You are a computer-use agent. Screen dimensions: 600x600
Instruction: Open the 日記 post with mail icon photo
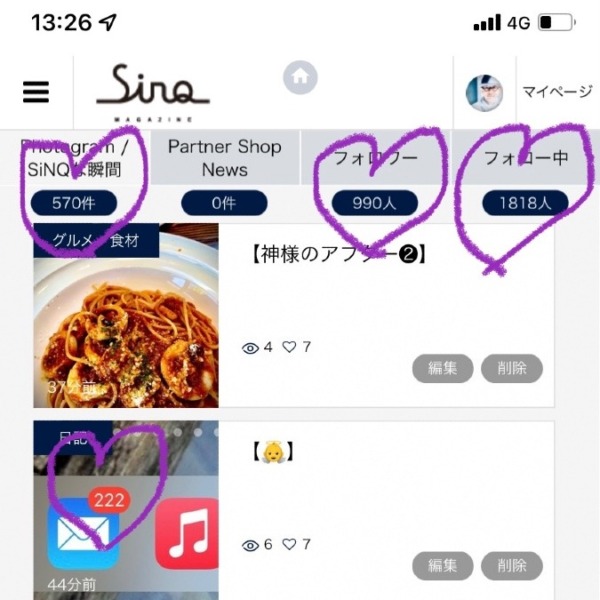click(x=126, y=510)
